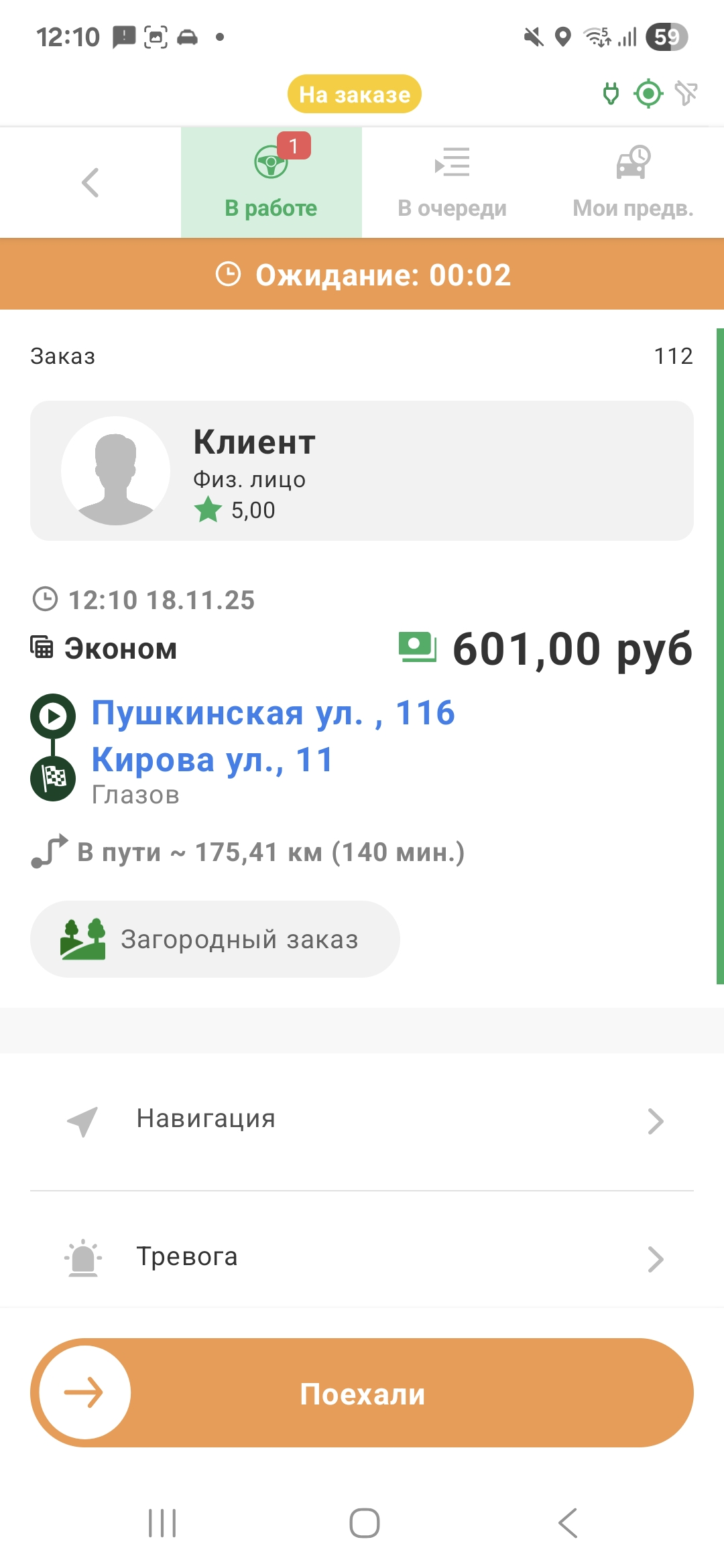
Task: Go back using the header arrow
Action: (x=90, y=182)
